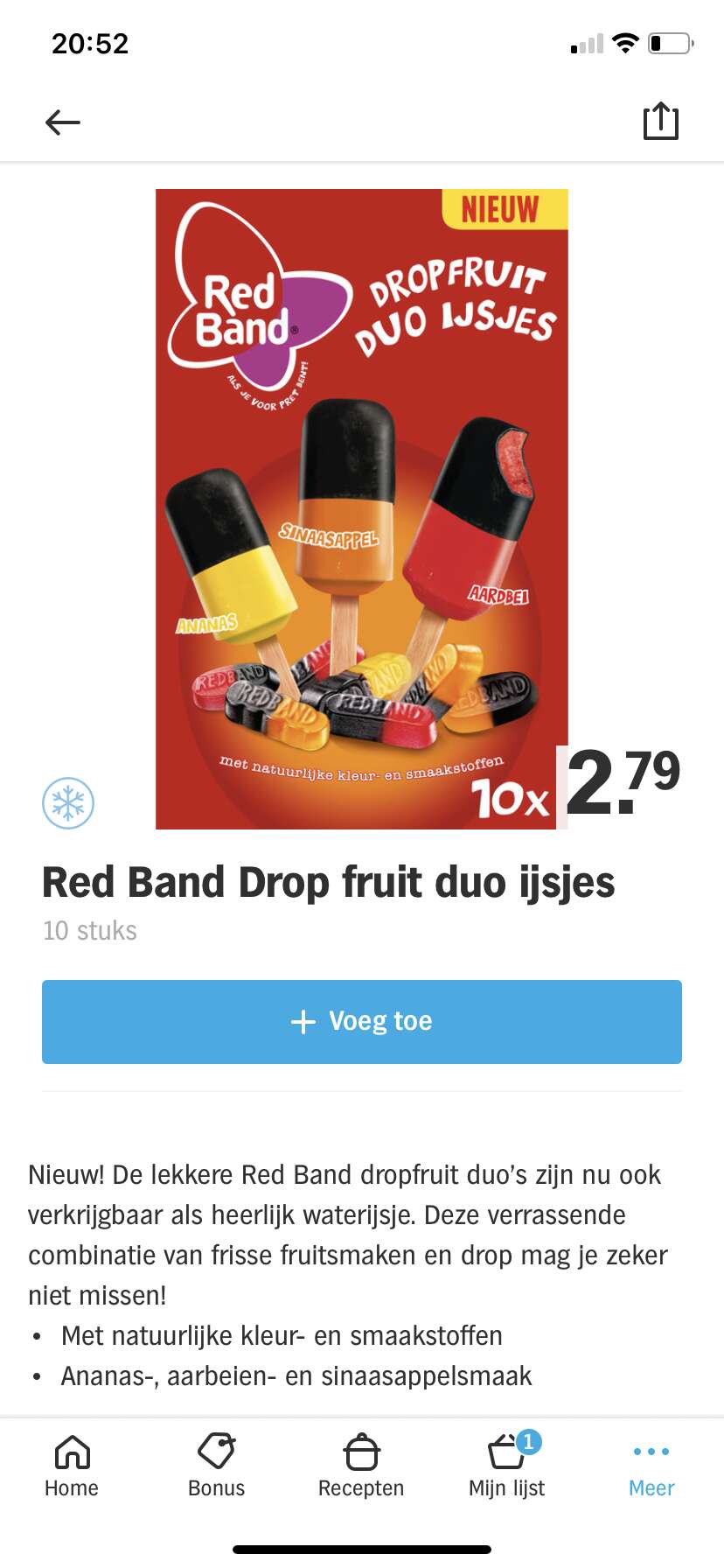Open Mijn lijst shopping list

tap(507, 1466)
